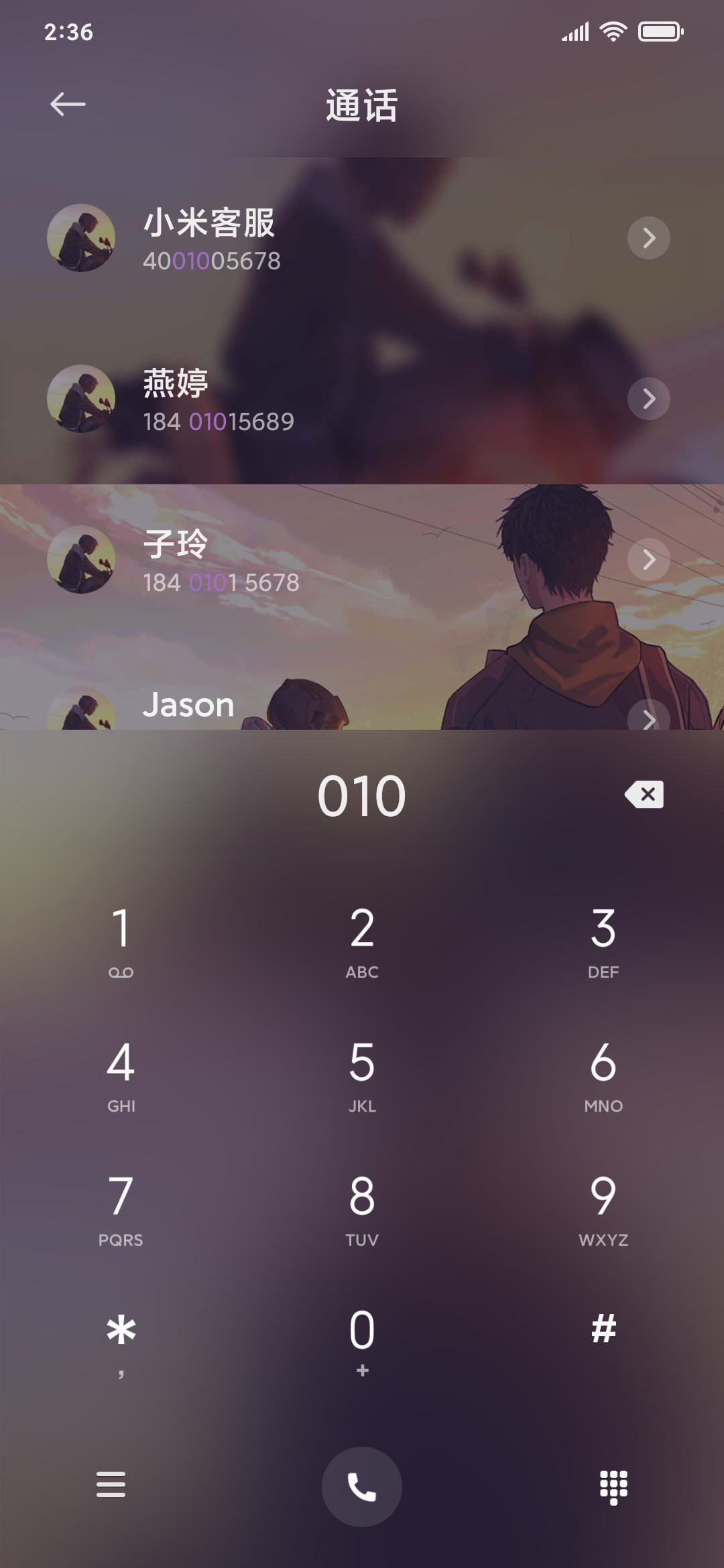Enter digit 2 ABC
This screenshot has height=1568, width=724.
point(362,941)
